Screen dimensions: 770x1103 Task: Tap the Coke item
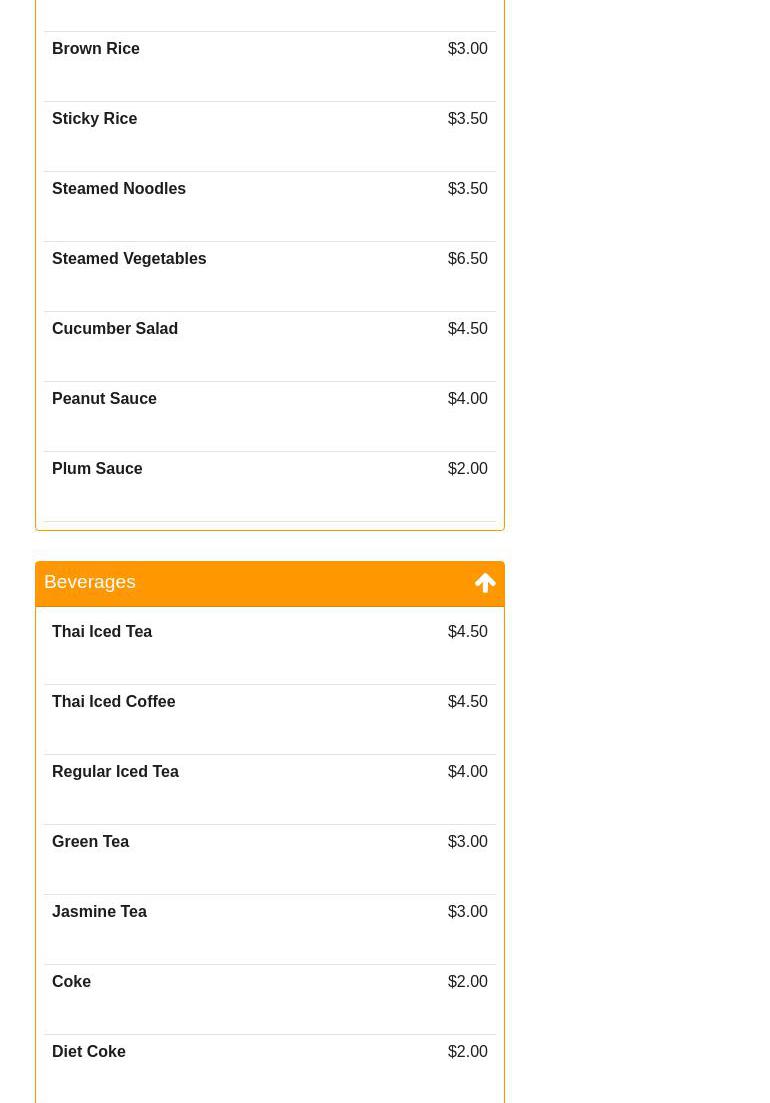pos(71,982)
